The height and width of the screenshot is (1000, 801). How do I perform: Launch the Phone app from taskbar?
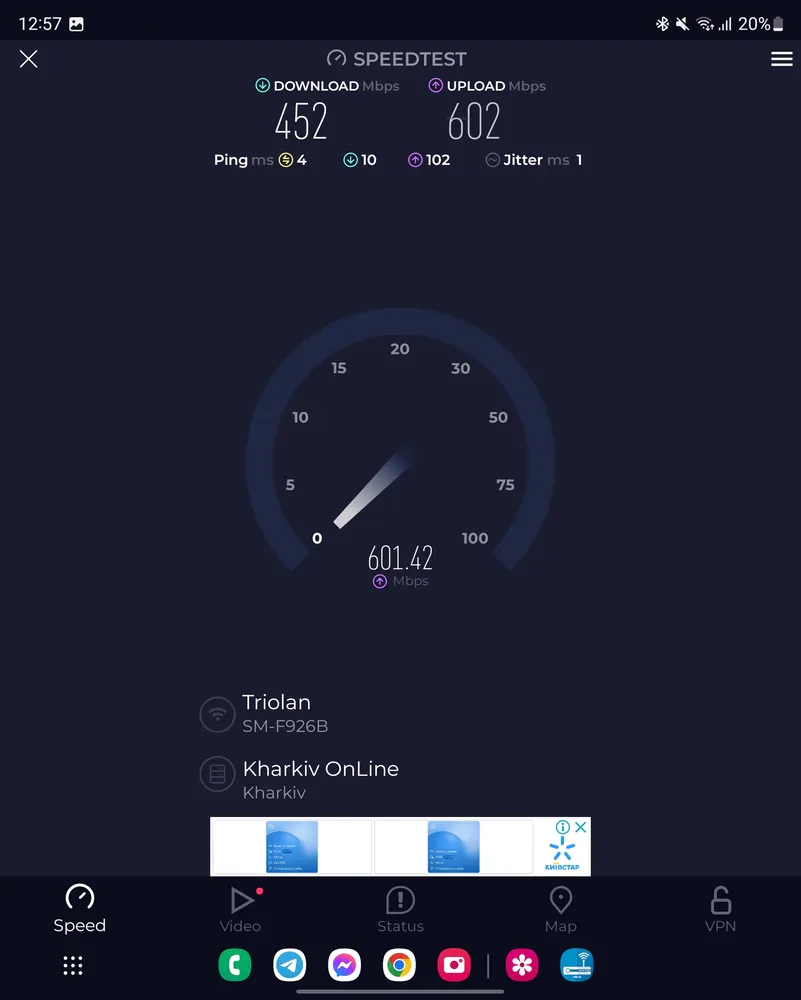(x=235, y=965)
